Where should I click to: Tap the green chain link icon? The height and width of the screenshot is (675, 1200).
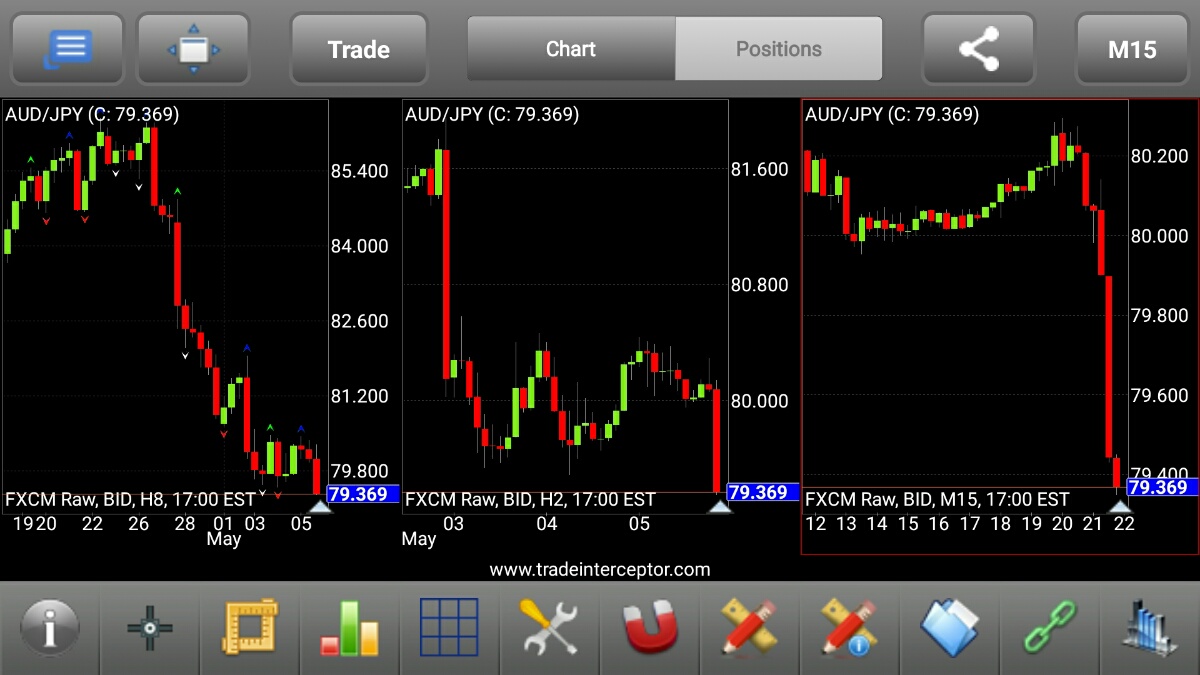(1050, 628)
